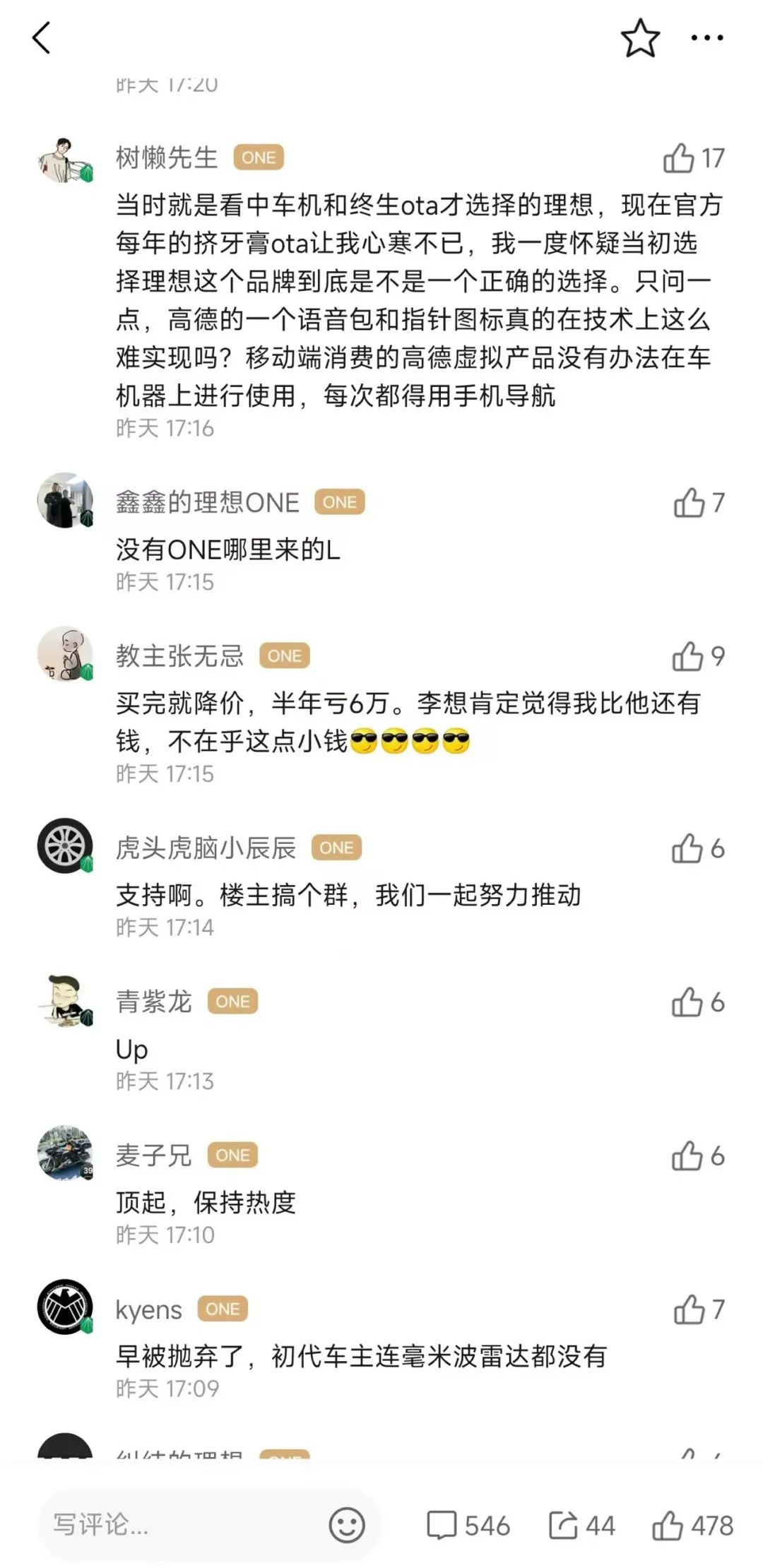Like kyens's comment

coord(690,1309)
